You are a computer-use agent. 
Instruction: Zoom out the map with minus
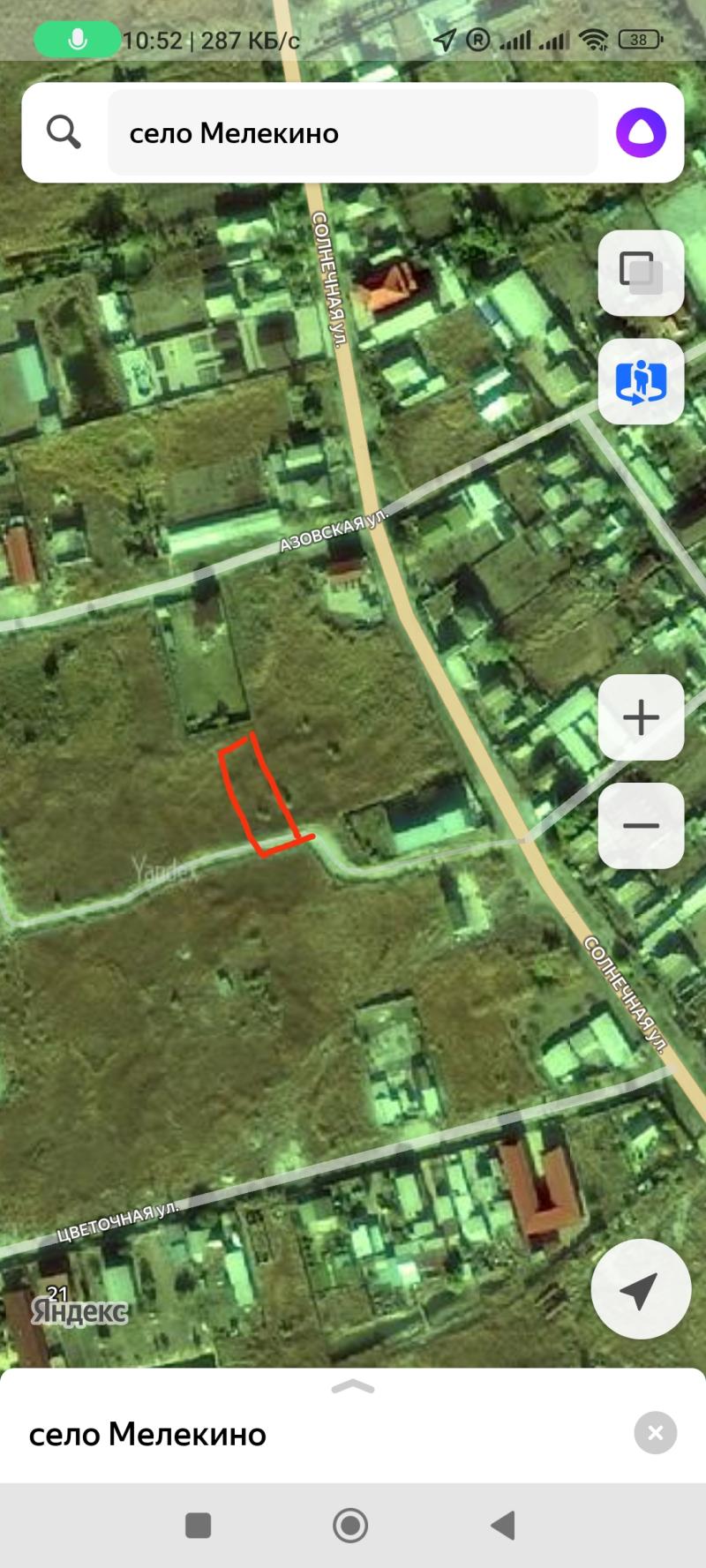(x=641, y=826)
